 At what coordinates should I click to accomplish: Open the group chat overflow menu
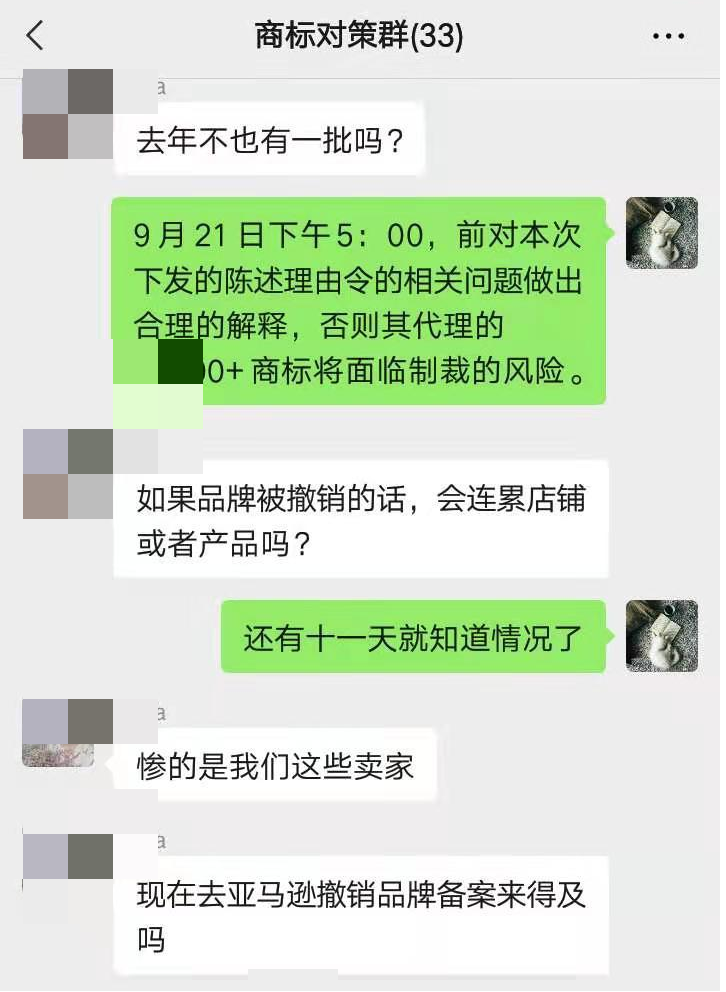[668, 37]
